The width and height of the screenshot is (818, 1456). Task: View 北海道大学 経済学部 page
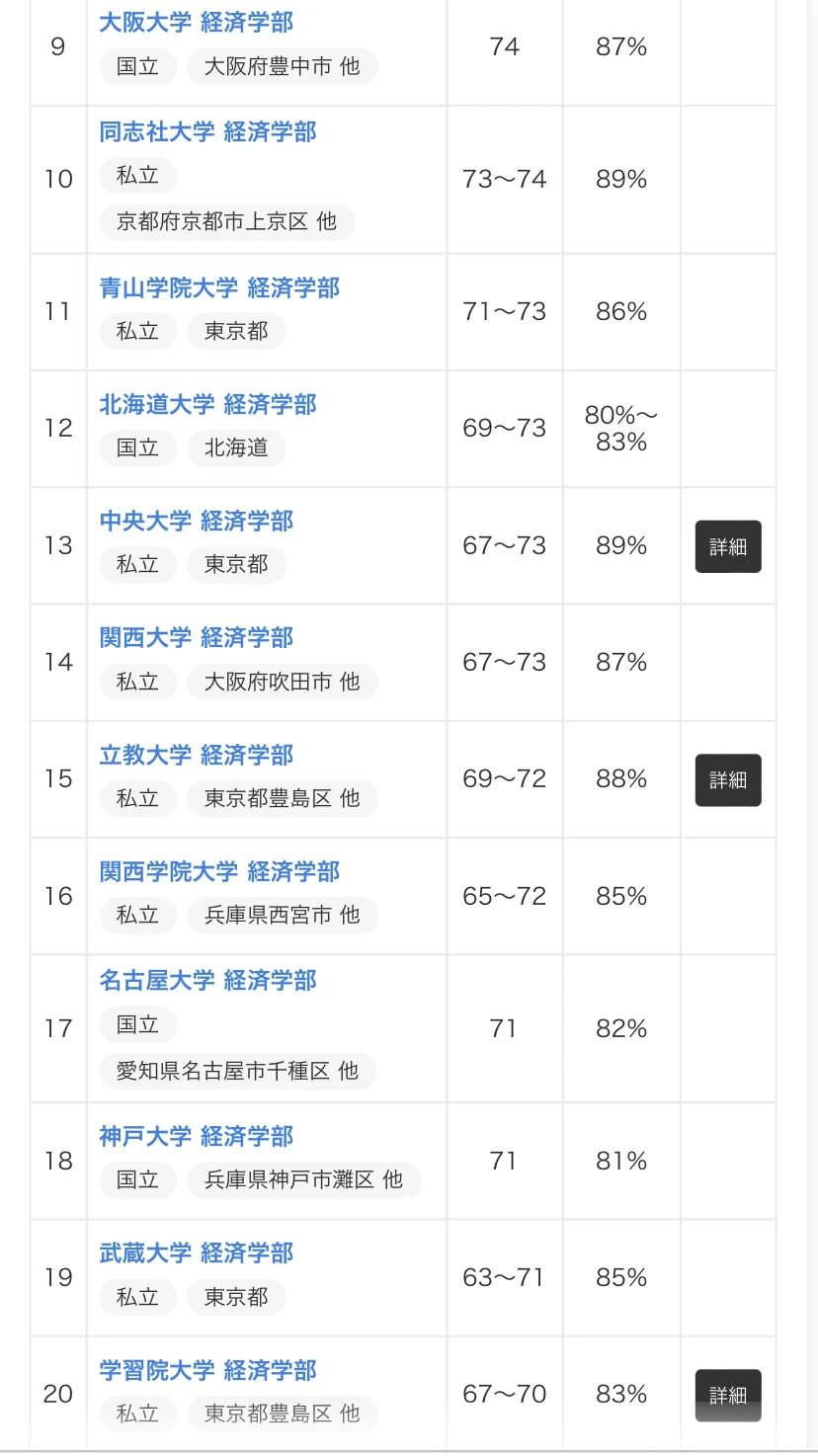tap(208, 404)
